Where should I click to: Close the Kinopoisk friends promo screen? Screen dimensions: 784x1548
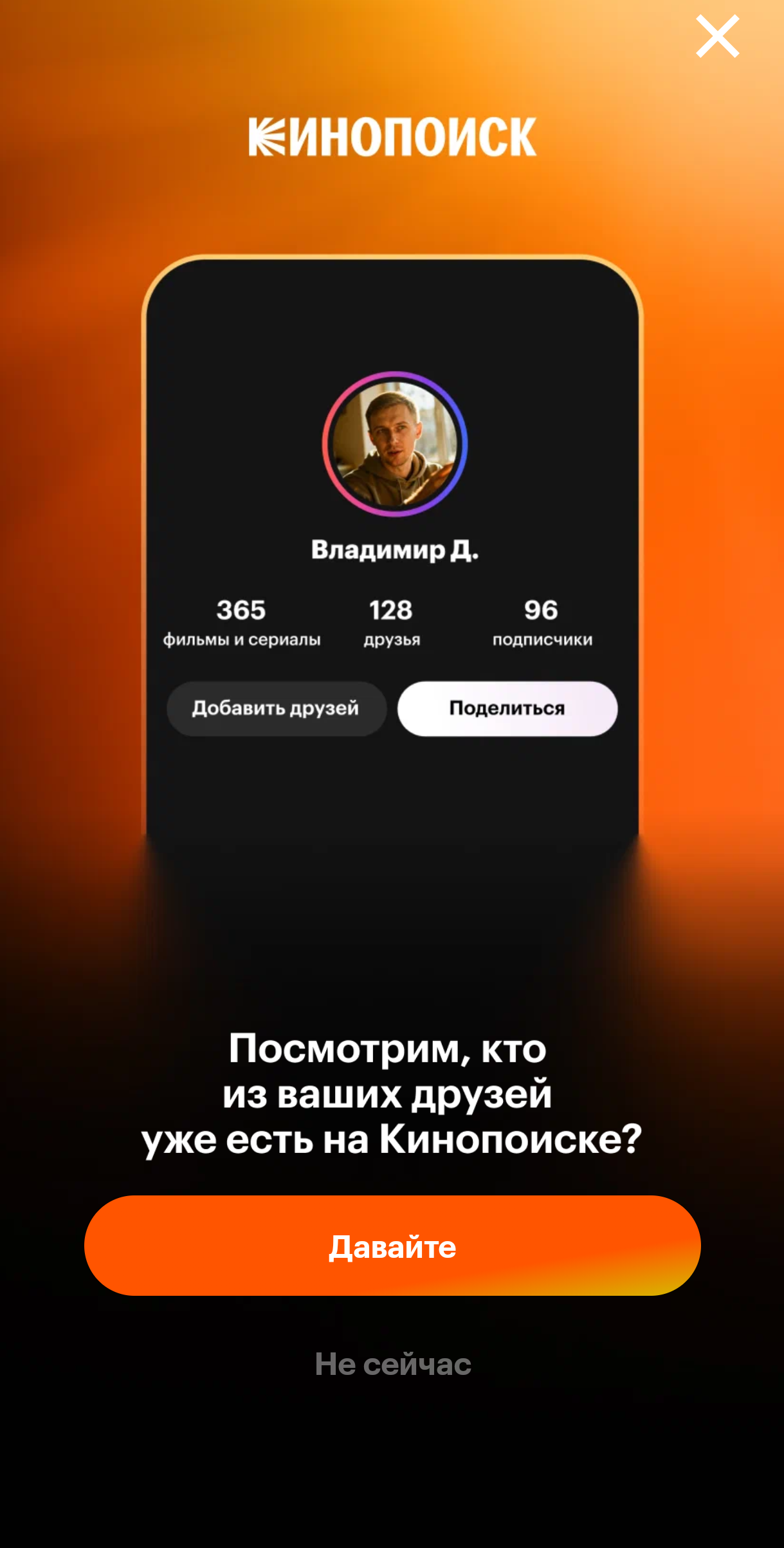(x=717, y=37)
